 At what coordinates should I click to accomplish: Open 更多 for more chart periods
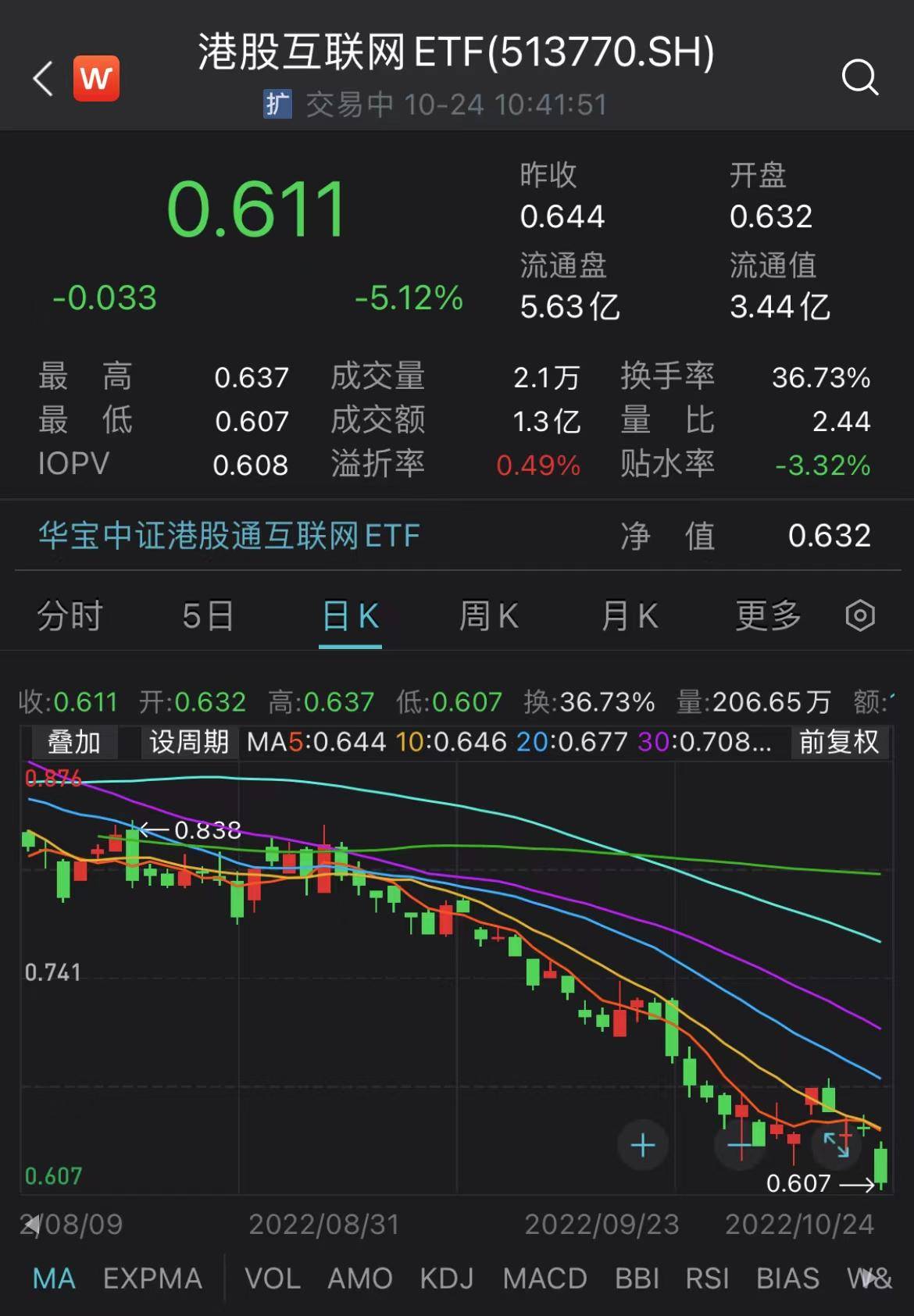point(767,616)
